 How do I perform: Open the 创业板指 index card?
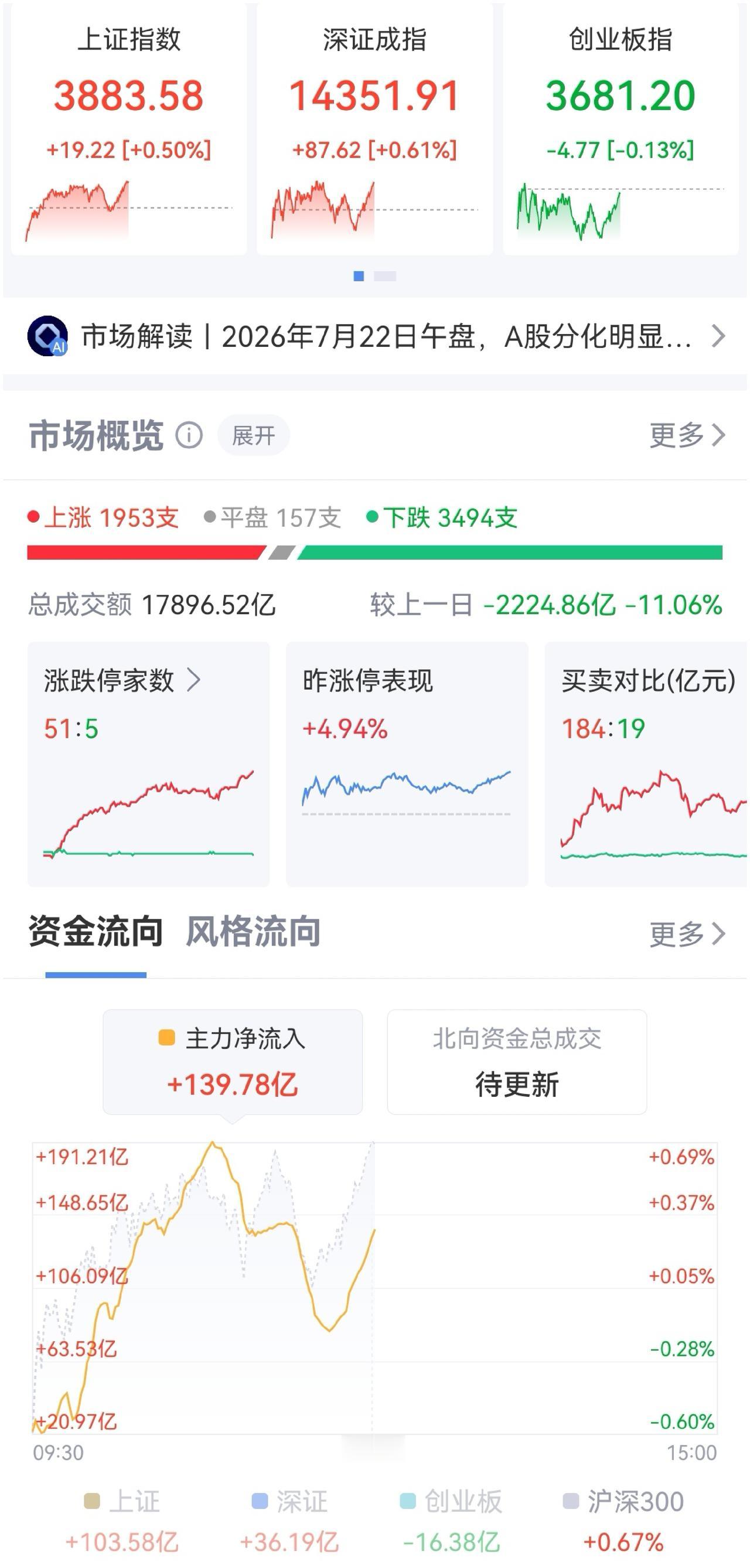click(x=621, y=128)
